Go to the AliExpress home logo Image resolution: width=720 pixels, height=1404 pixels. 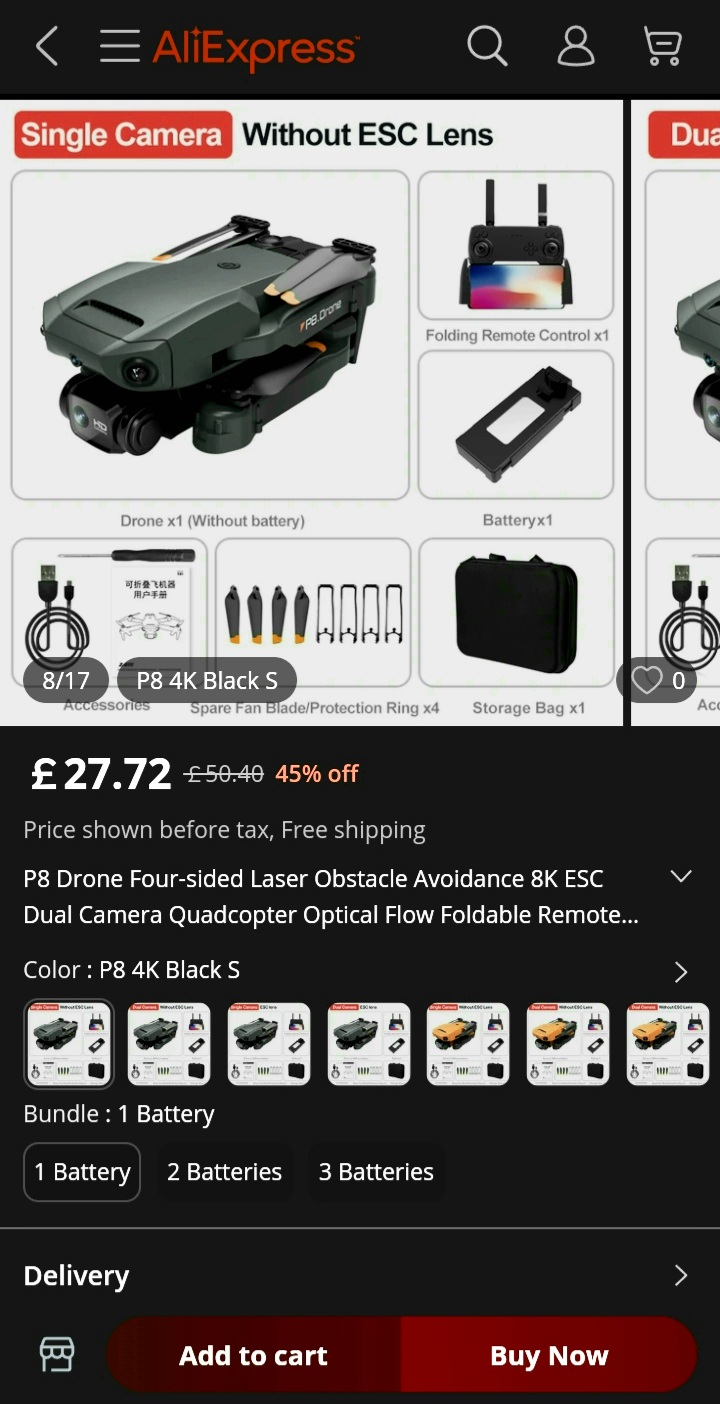tap(255, 47)
